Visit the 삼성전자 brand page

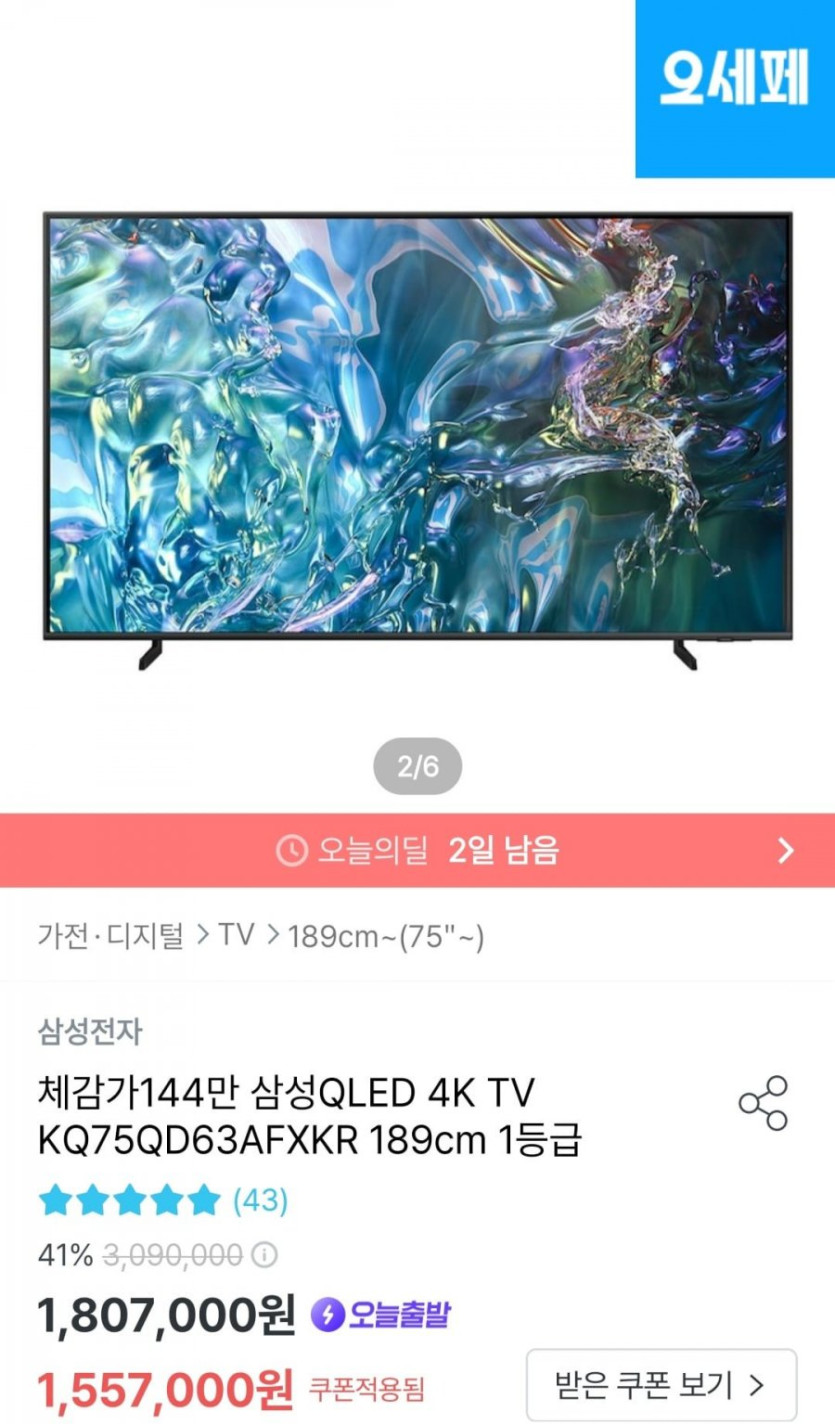90,1030
